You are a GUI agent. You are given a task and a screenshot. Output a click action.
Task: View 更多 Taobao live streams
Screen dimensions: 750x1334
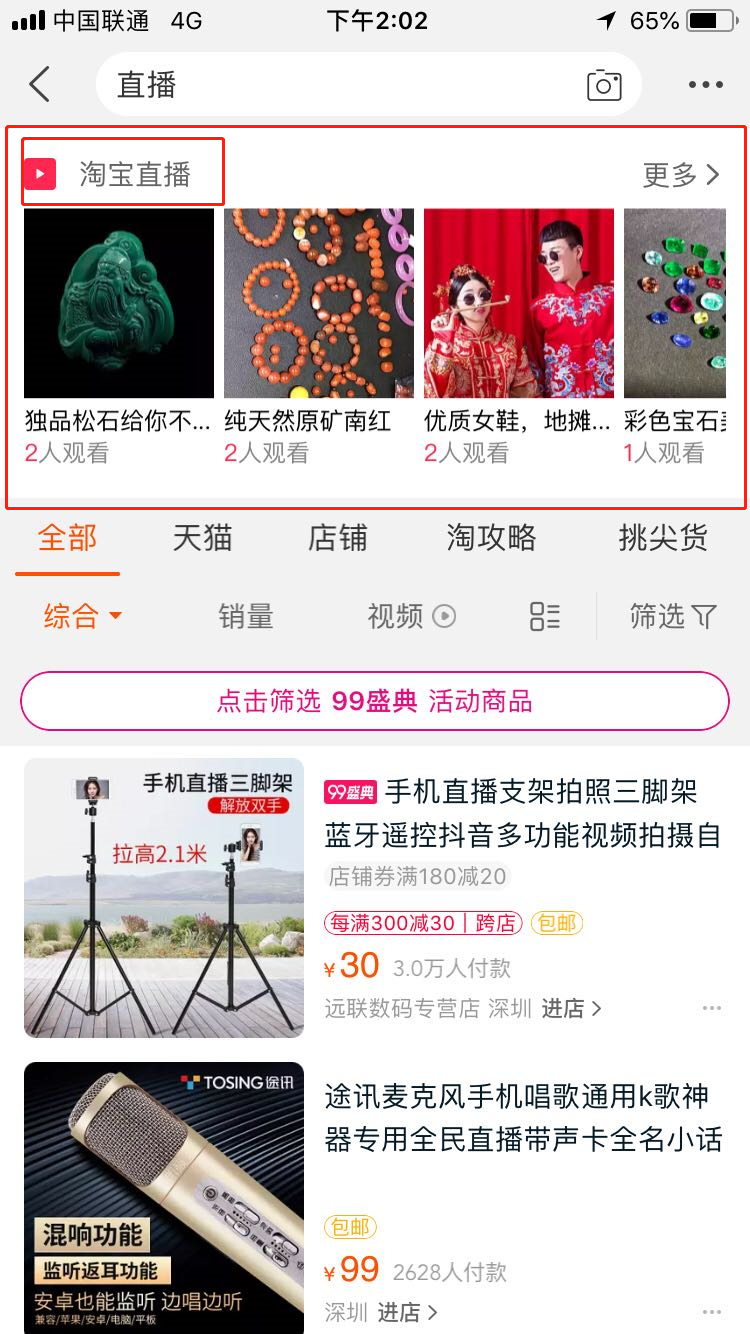click(x=680, y=175)
